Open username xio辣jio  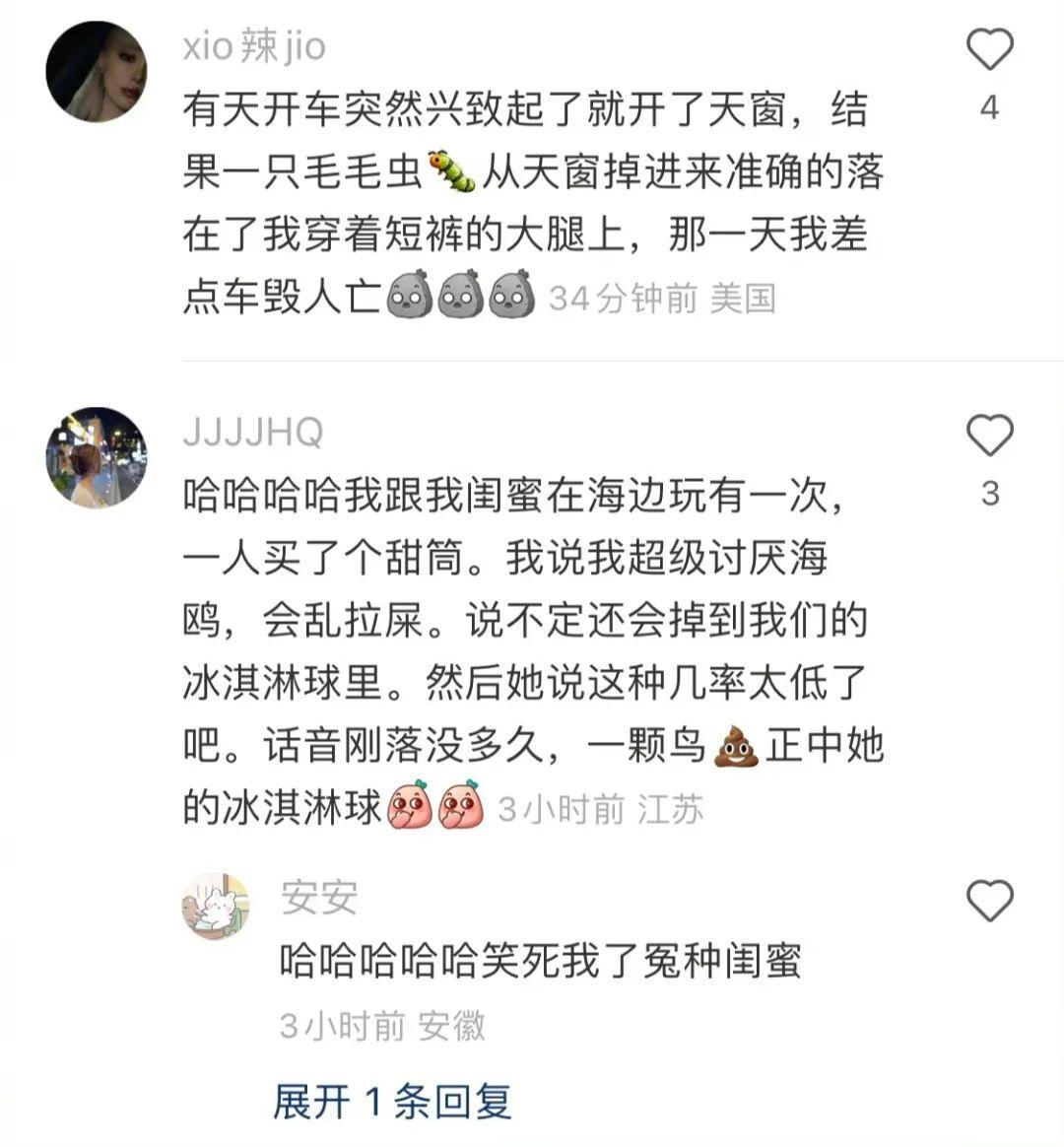coord(253,46)
